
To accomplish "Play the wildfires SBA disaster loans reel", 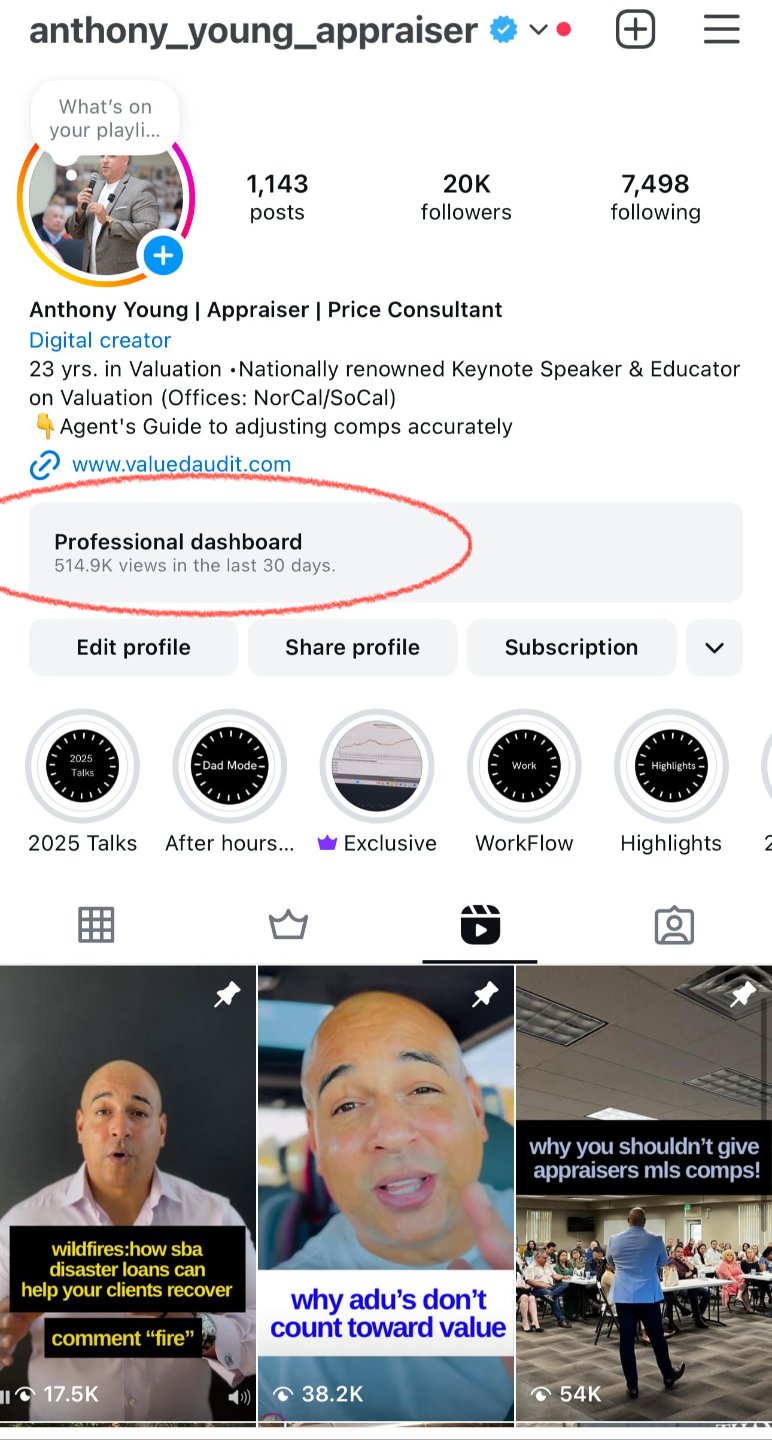I will [x=128, y=1190].
